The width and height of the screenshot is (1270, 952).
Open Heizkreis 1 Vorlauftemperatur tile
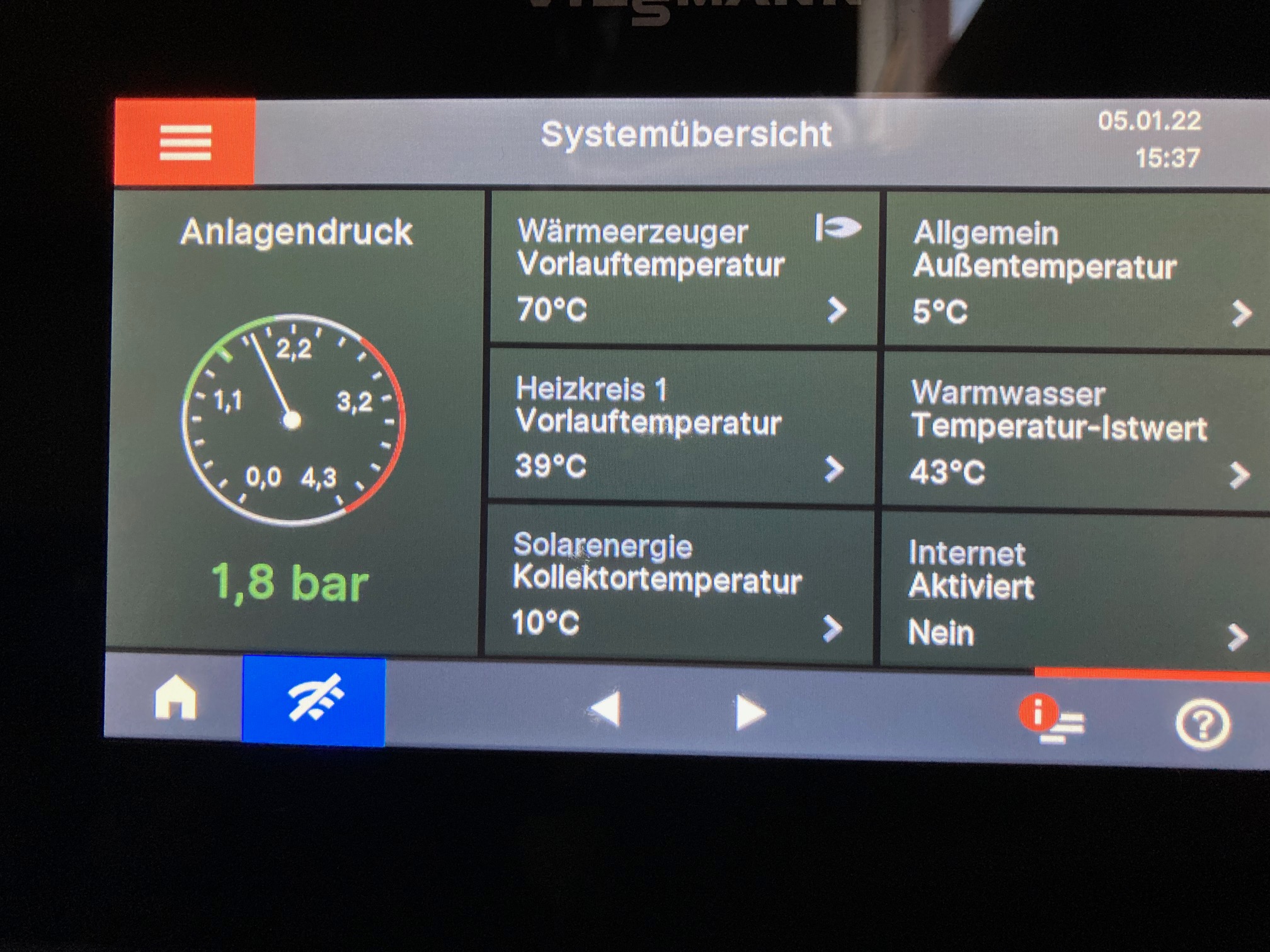click(x=682, y=427)
